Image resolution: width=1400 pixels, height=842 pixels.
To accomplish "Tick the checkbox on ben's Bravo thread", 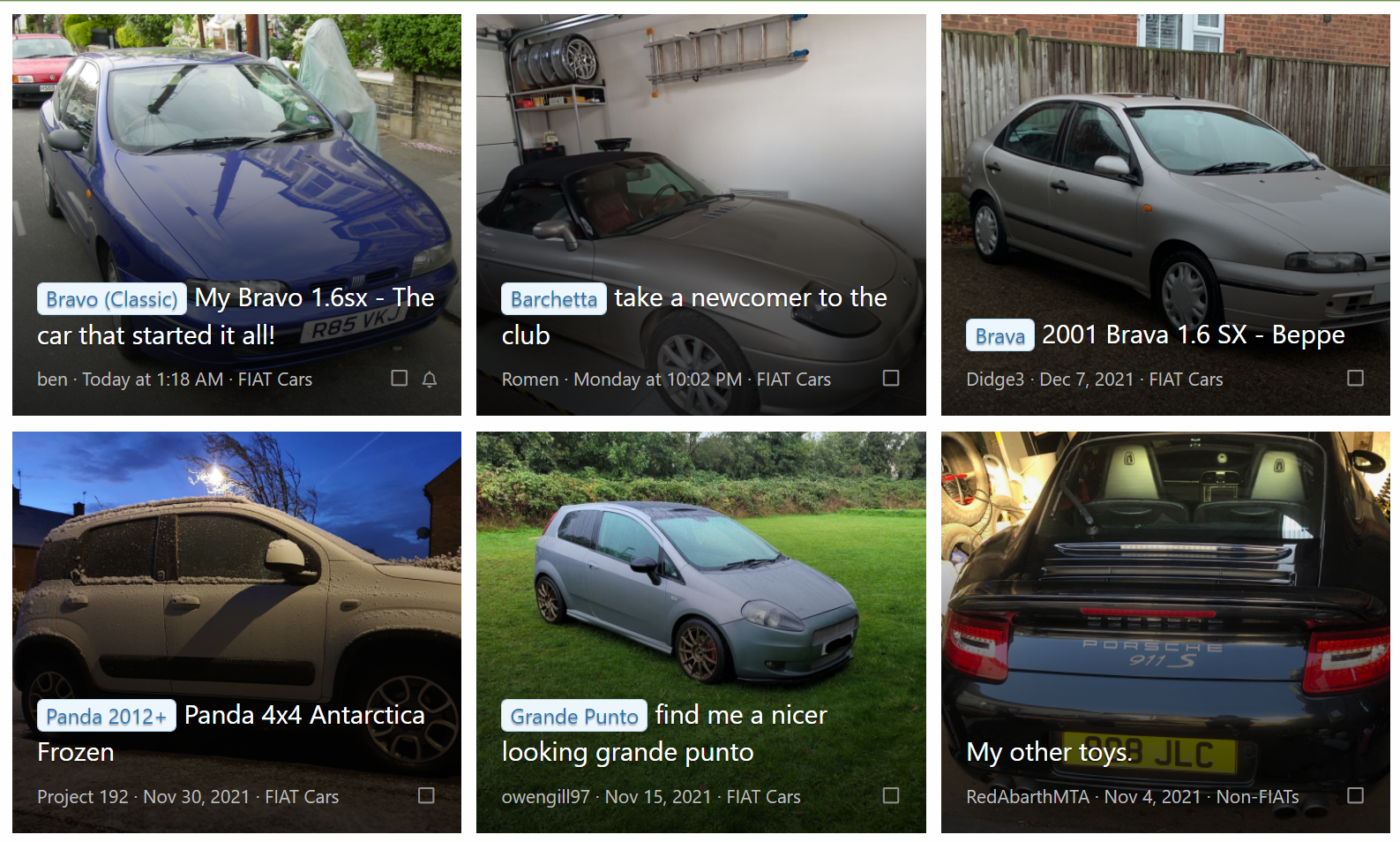I will click(400, 378).
